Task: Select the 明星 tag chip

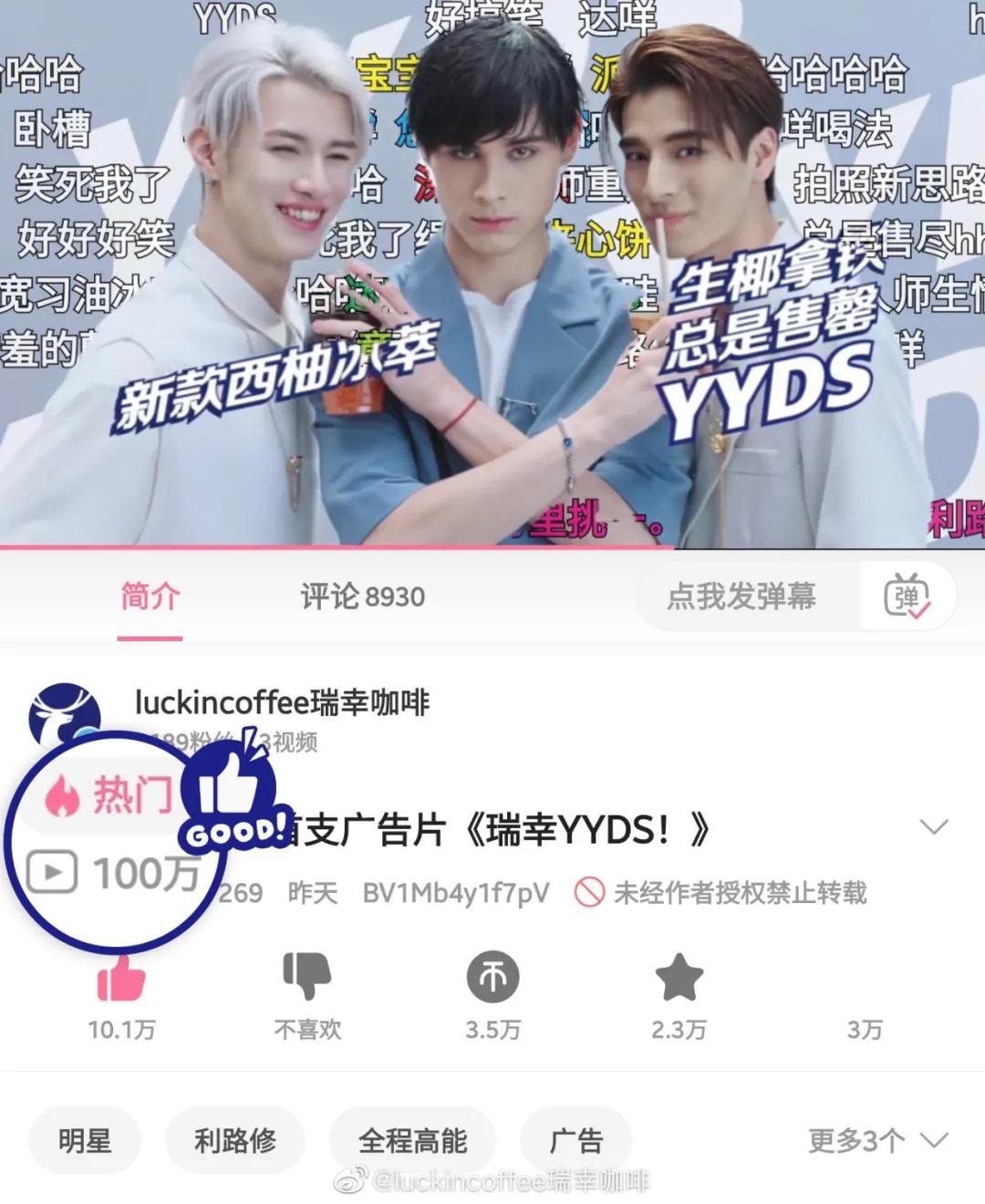Action: click(85, 1140)
